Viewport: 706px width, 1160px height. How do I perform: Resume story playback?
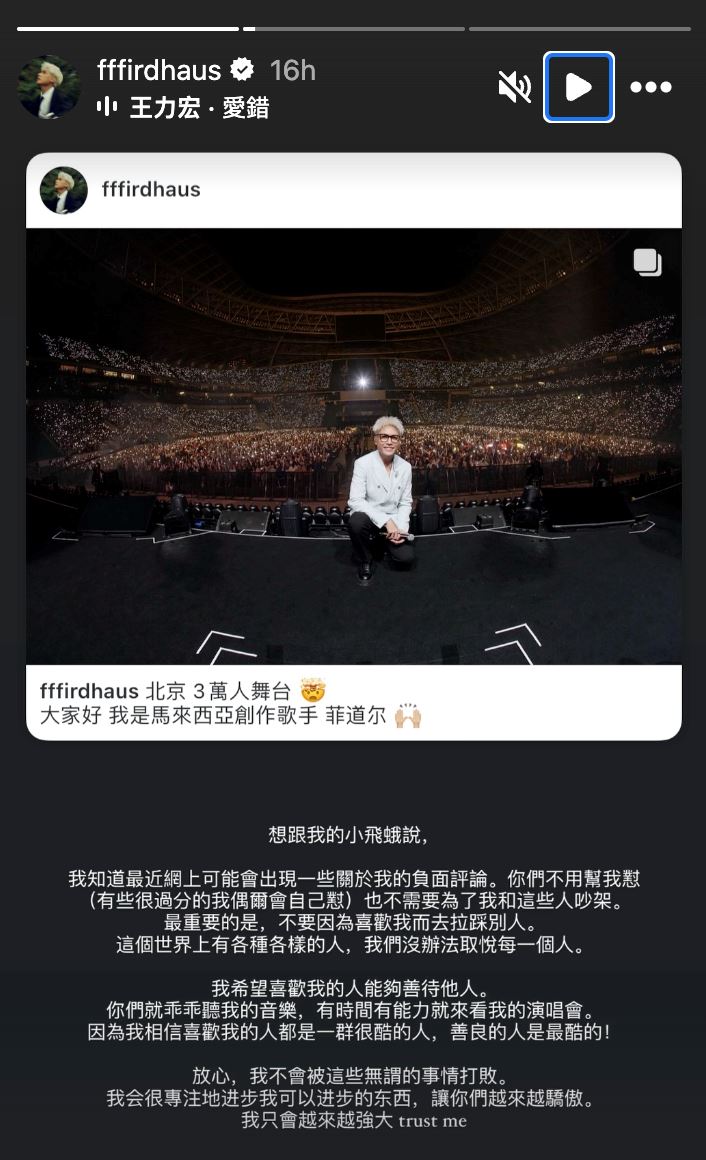tap(578, 88)
